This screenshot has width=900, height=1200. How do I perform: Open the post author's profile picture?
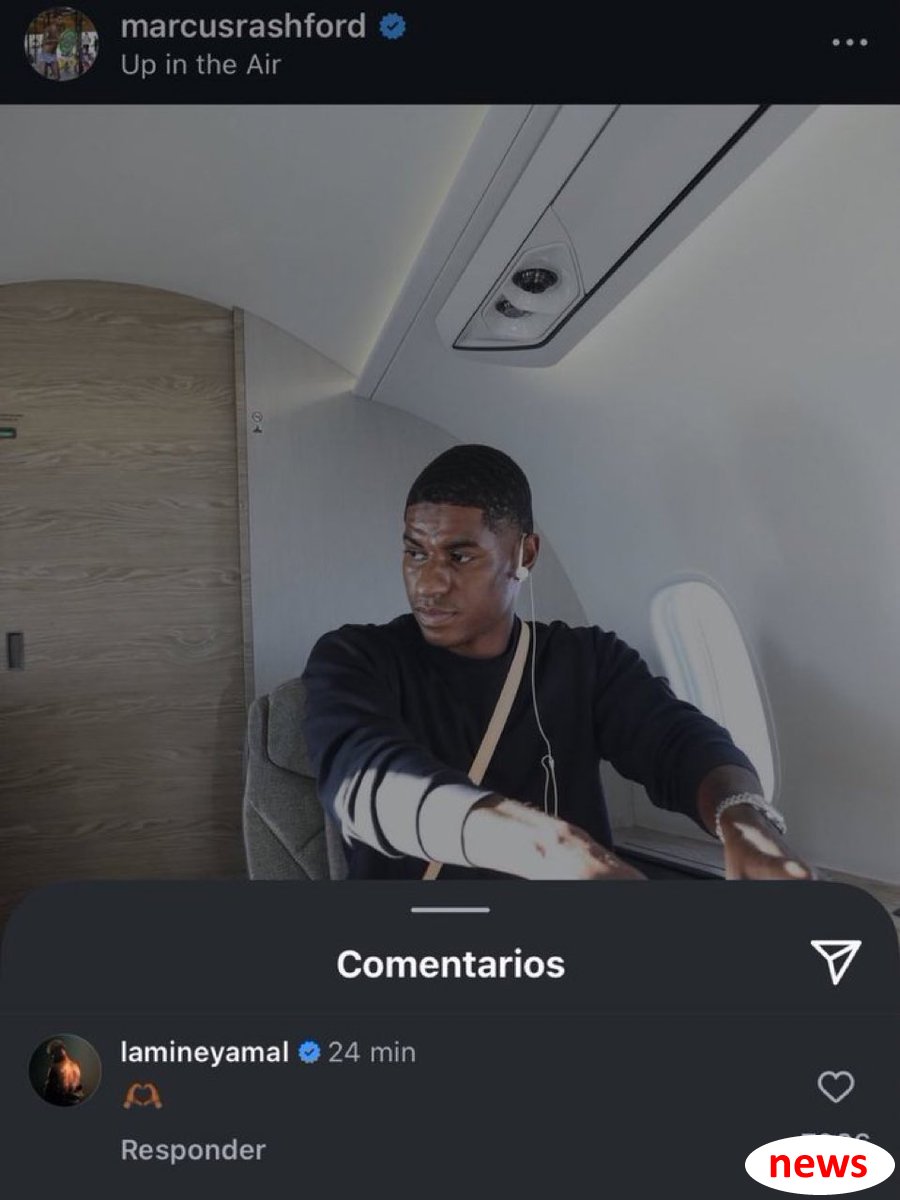click(62, 44)
